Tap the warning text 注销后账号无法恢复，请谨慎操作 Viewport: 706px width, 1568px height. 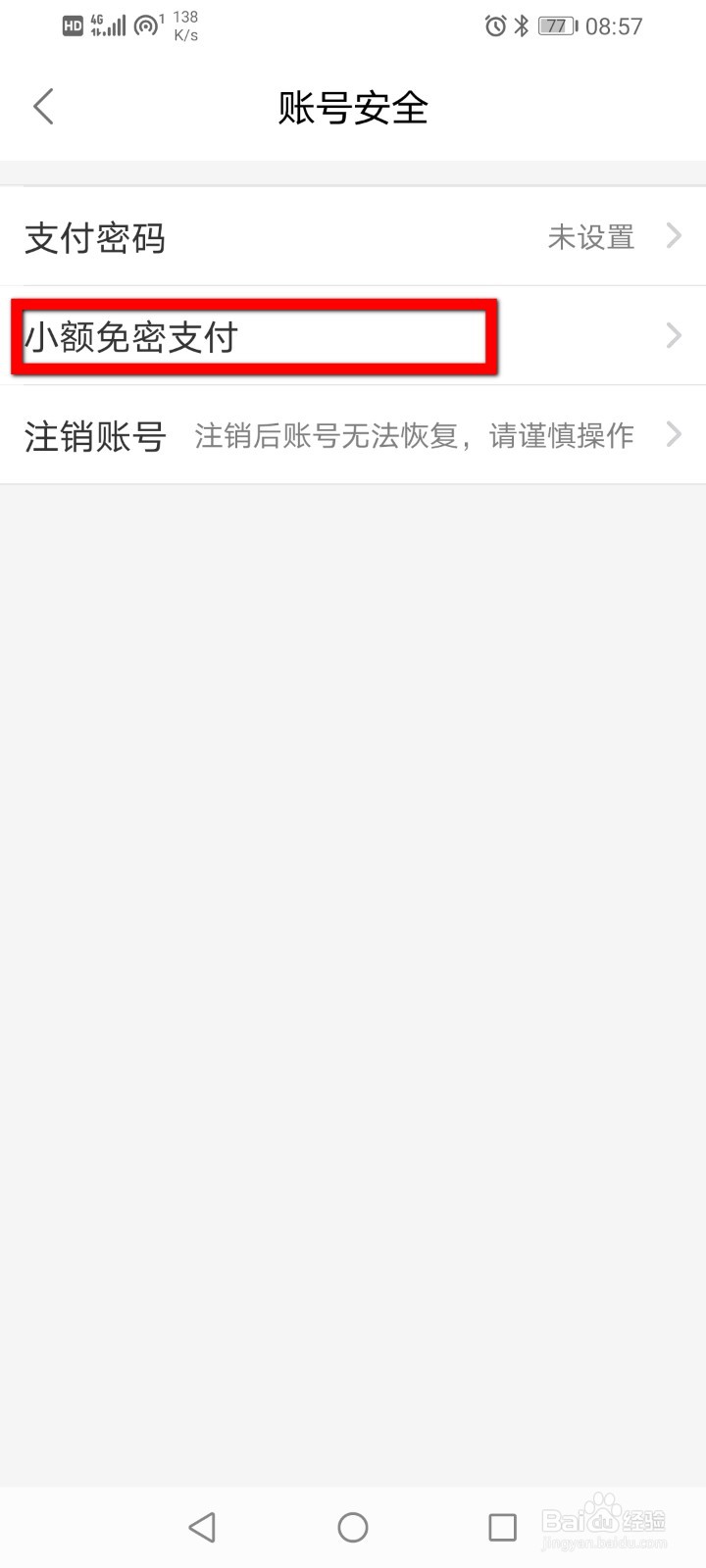[414, 436]
